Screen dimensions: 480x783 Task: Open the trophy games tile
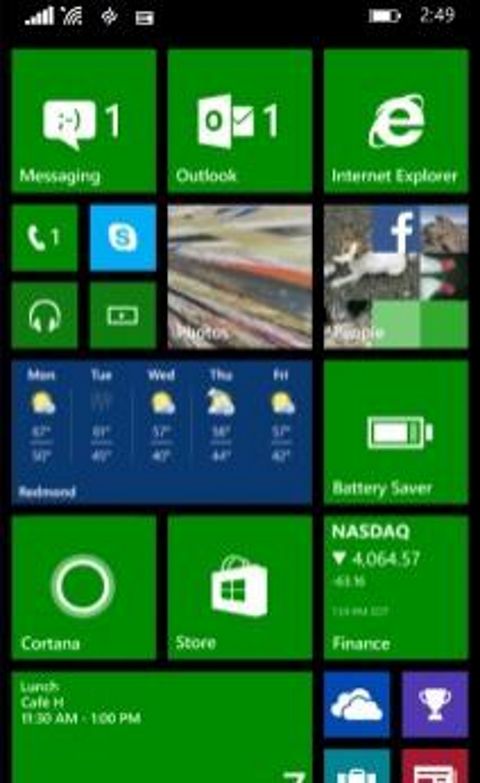(x=435, y=705)
